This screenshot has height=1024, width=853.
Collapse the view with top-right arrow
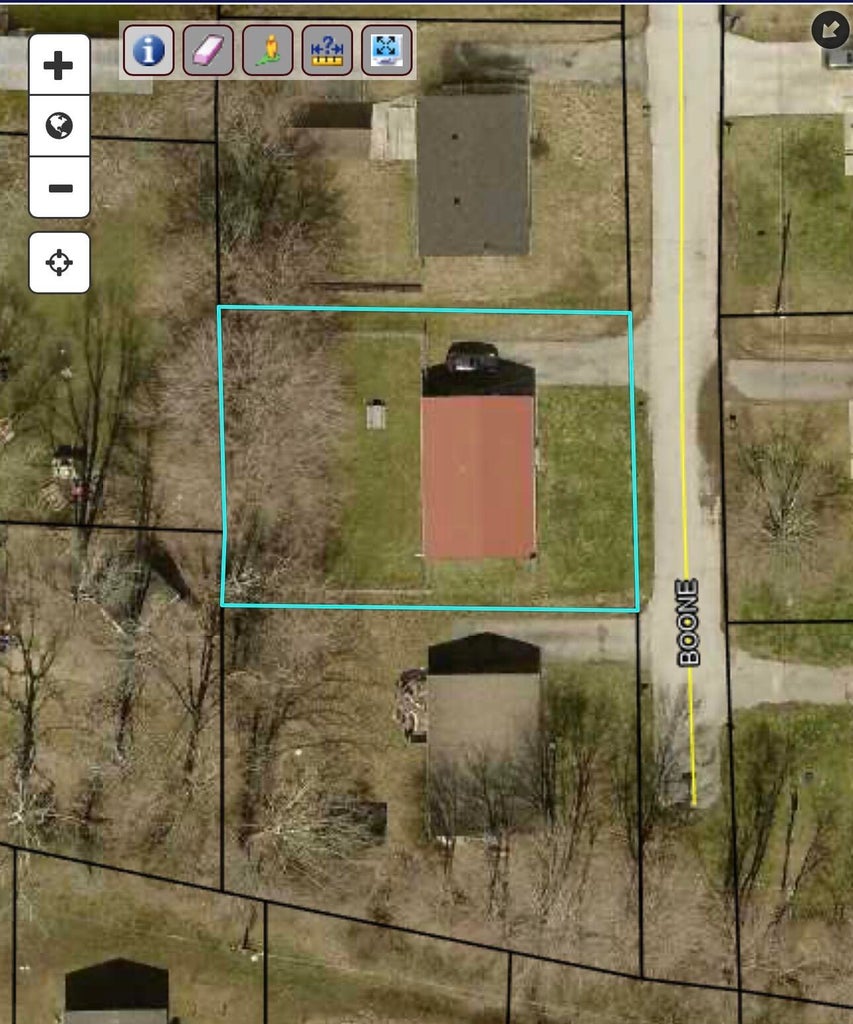click(829, 29)
